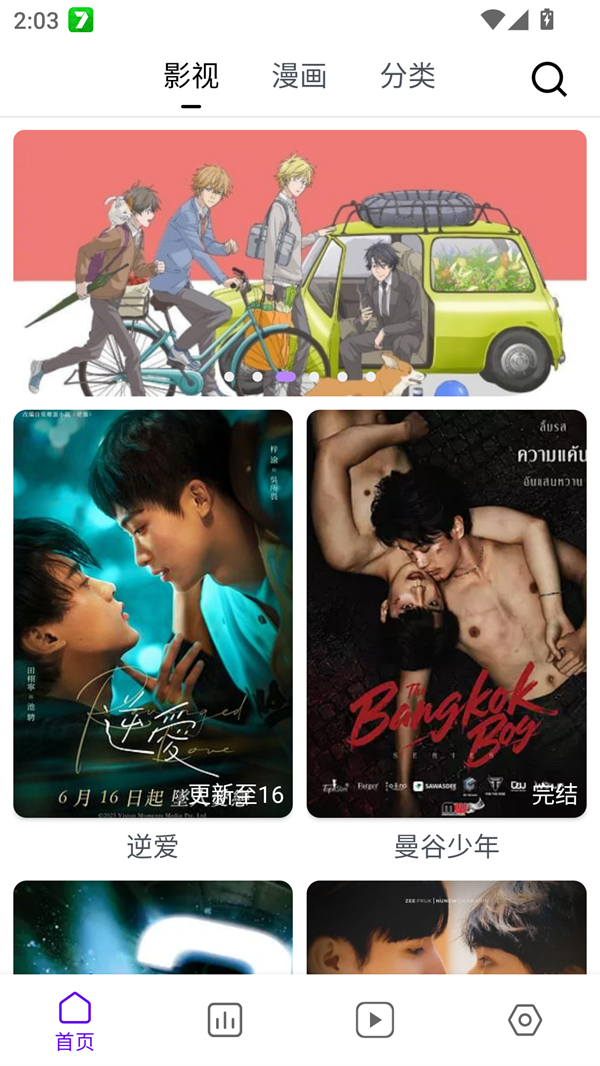Open the anime carousel banner
This screenshot has height=1066, width=600.
[300, 262]
